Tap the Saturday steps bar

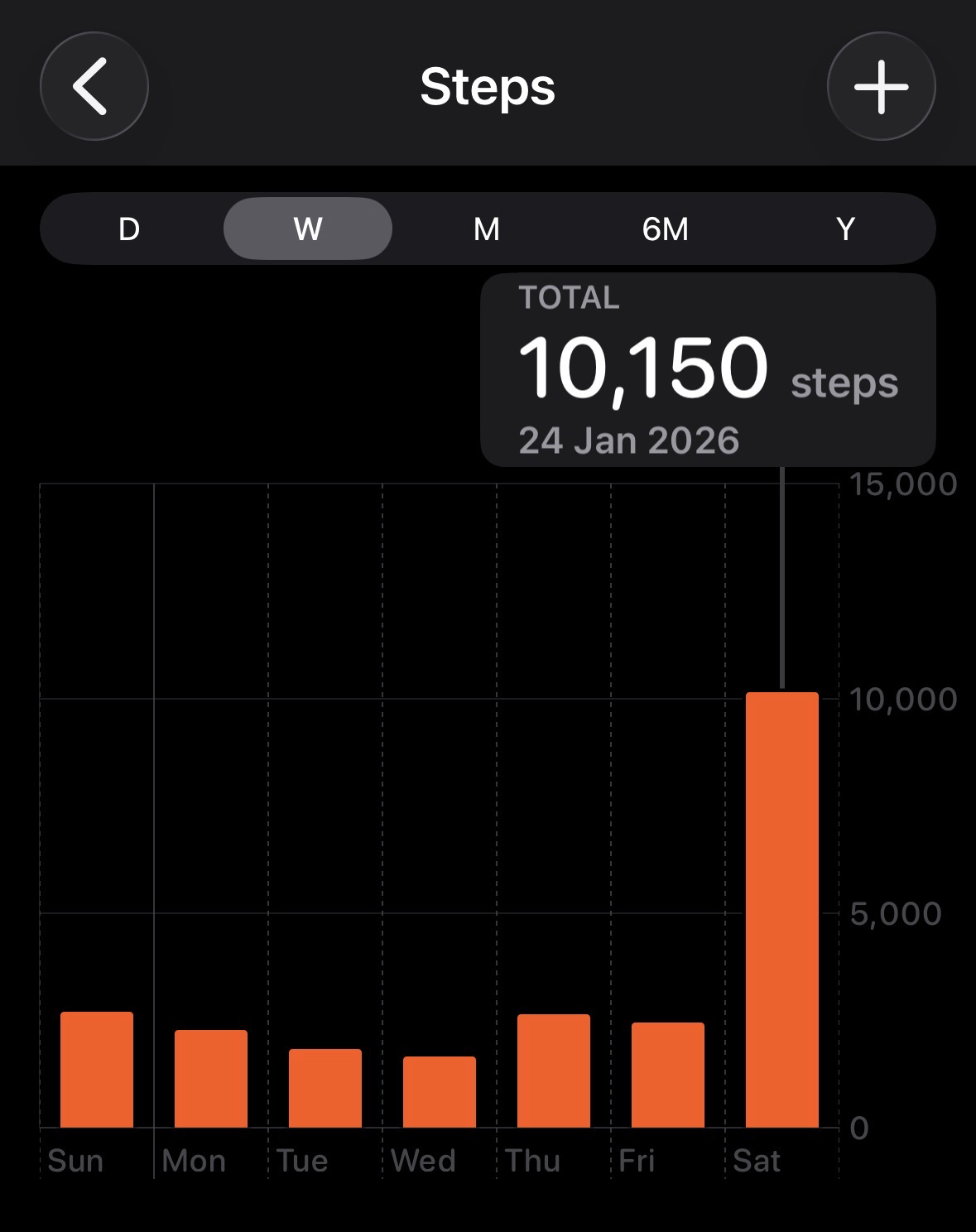tap(782, 909)
